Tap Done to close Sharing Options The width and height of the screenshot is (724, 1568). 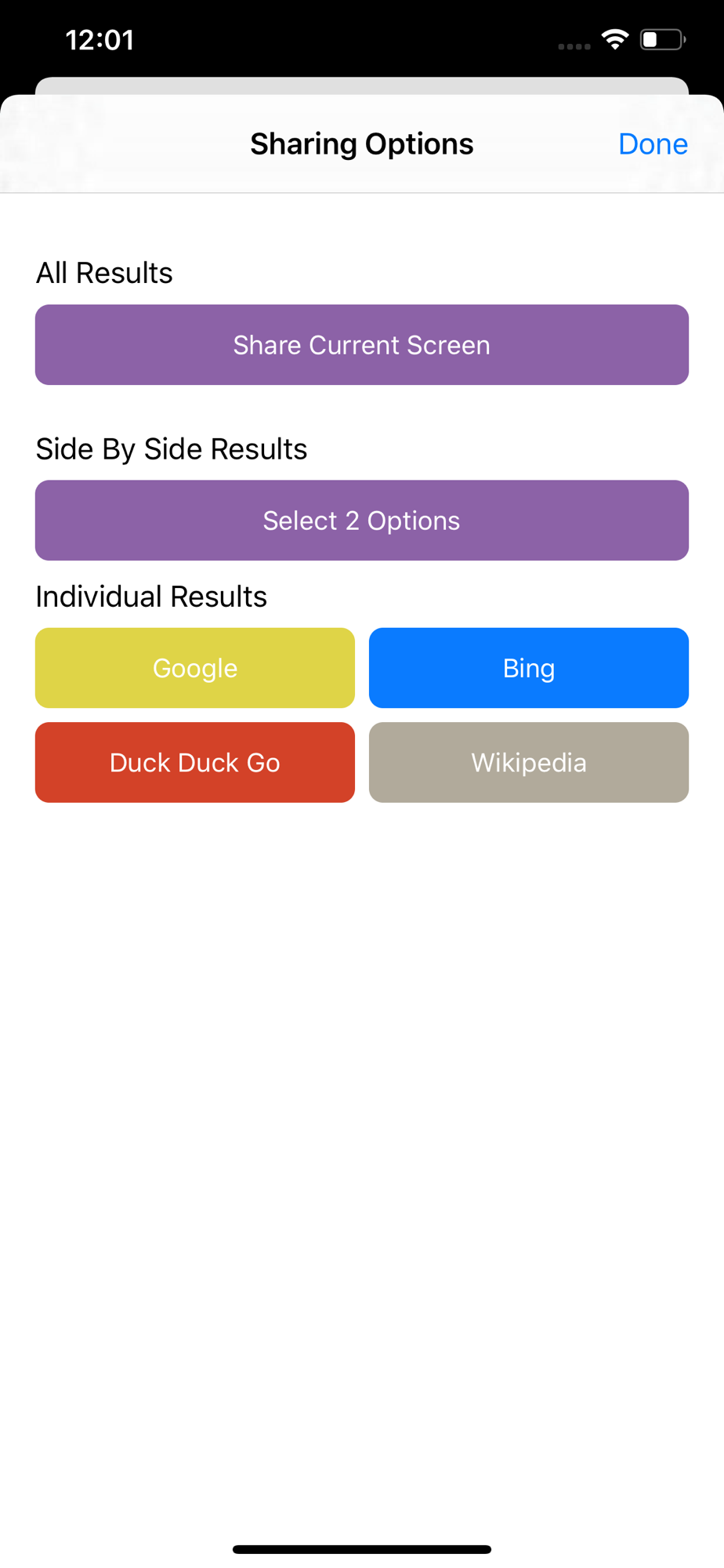(x=653, y=143)
